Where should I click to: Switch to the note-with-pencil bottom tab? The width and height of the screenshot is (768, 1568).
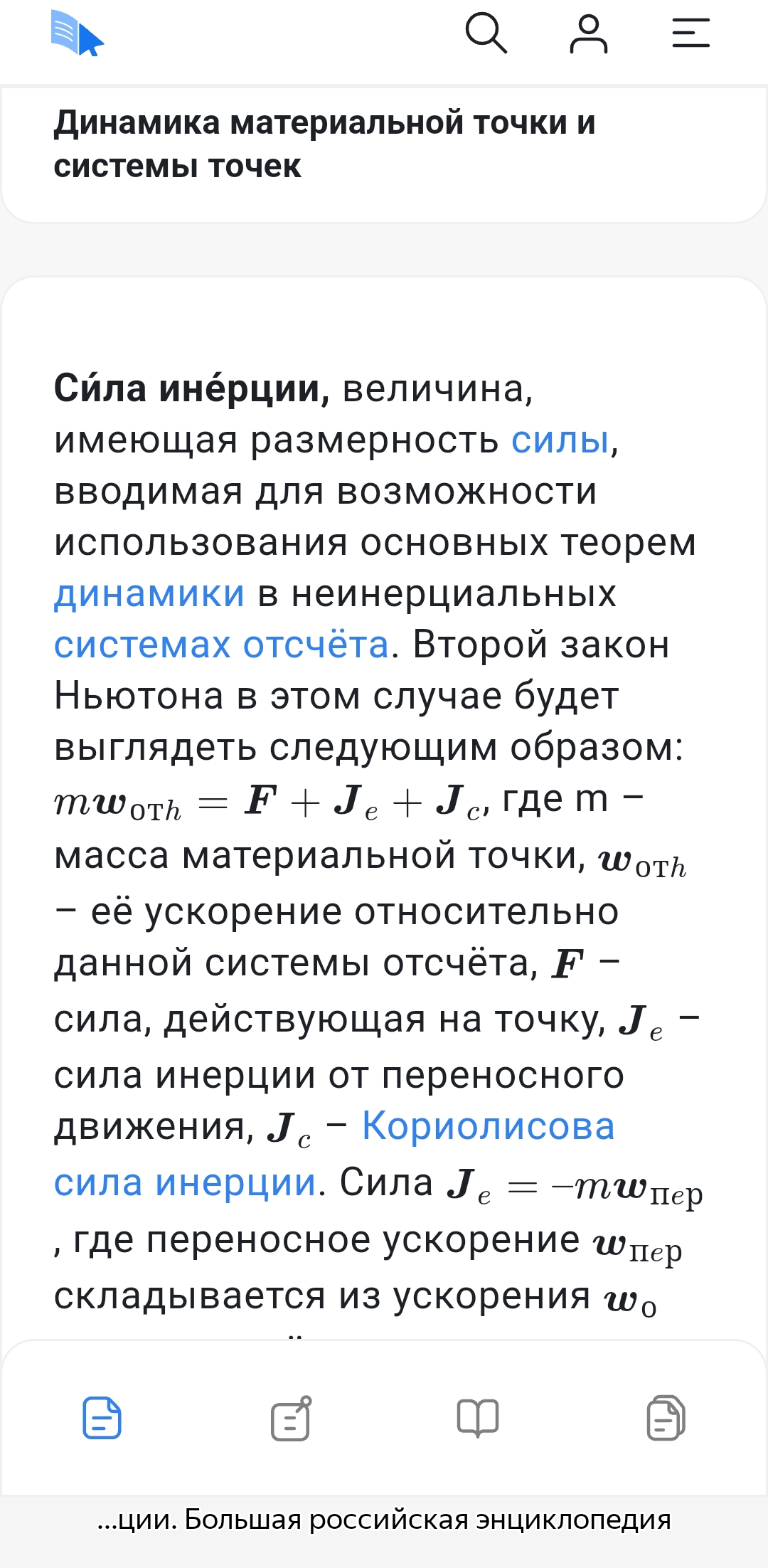292,1418
